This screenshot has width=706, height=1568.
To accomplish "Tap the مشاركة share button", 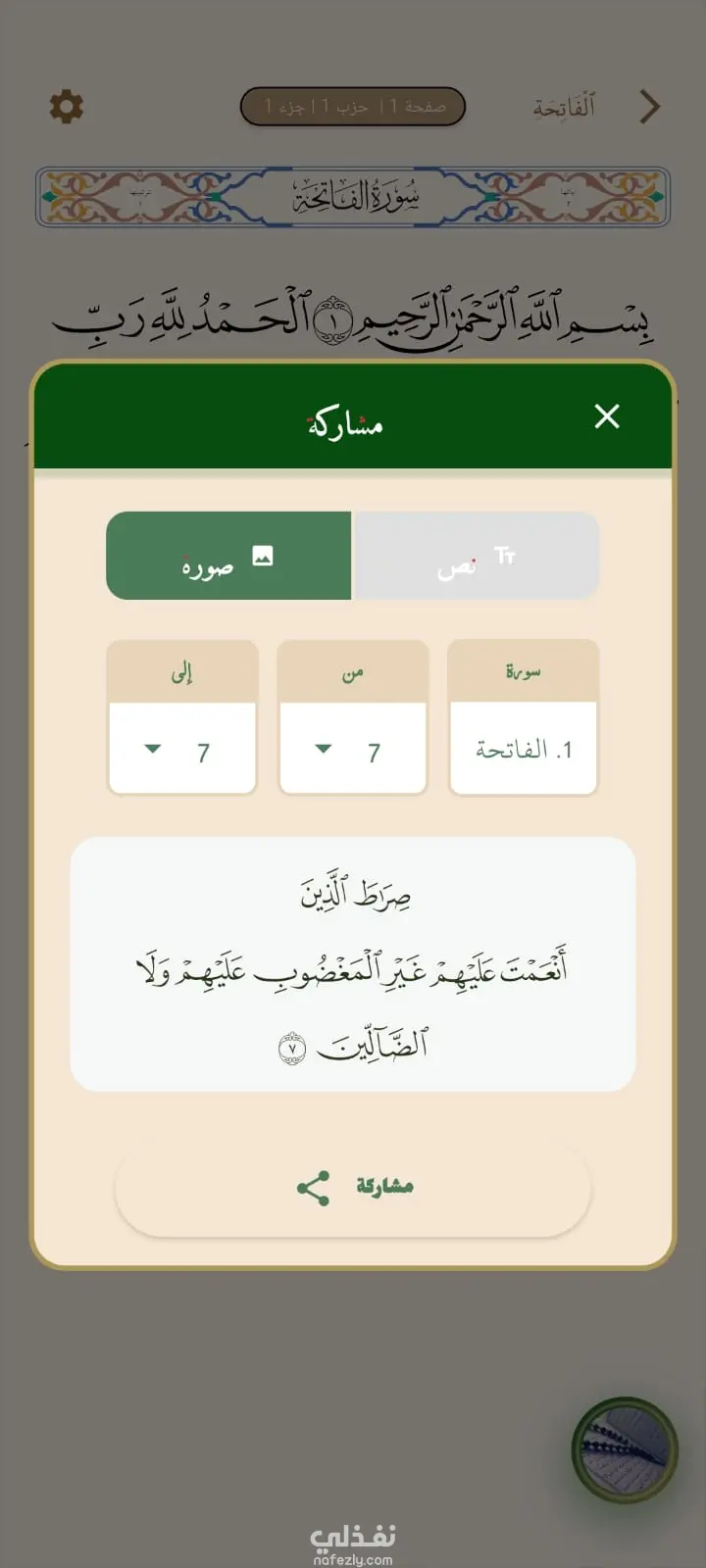I will (x=353, y=1188).
